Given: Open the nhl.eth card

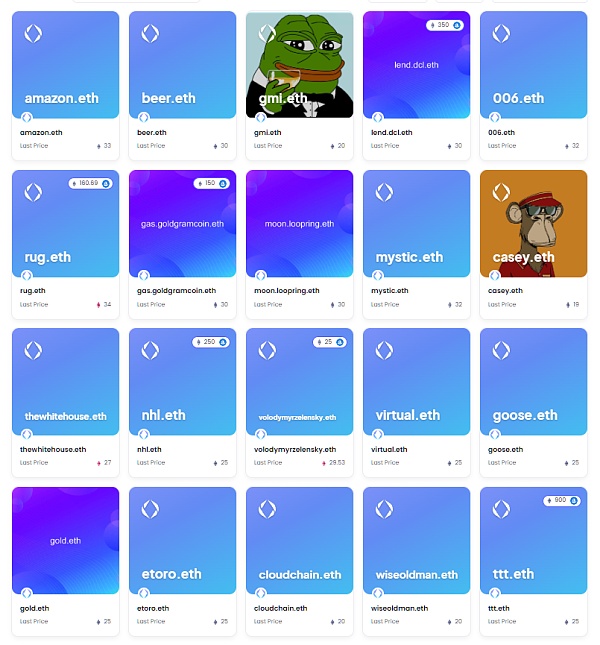Looking at the screenshot, I should 182,382.
